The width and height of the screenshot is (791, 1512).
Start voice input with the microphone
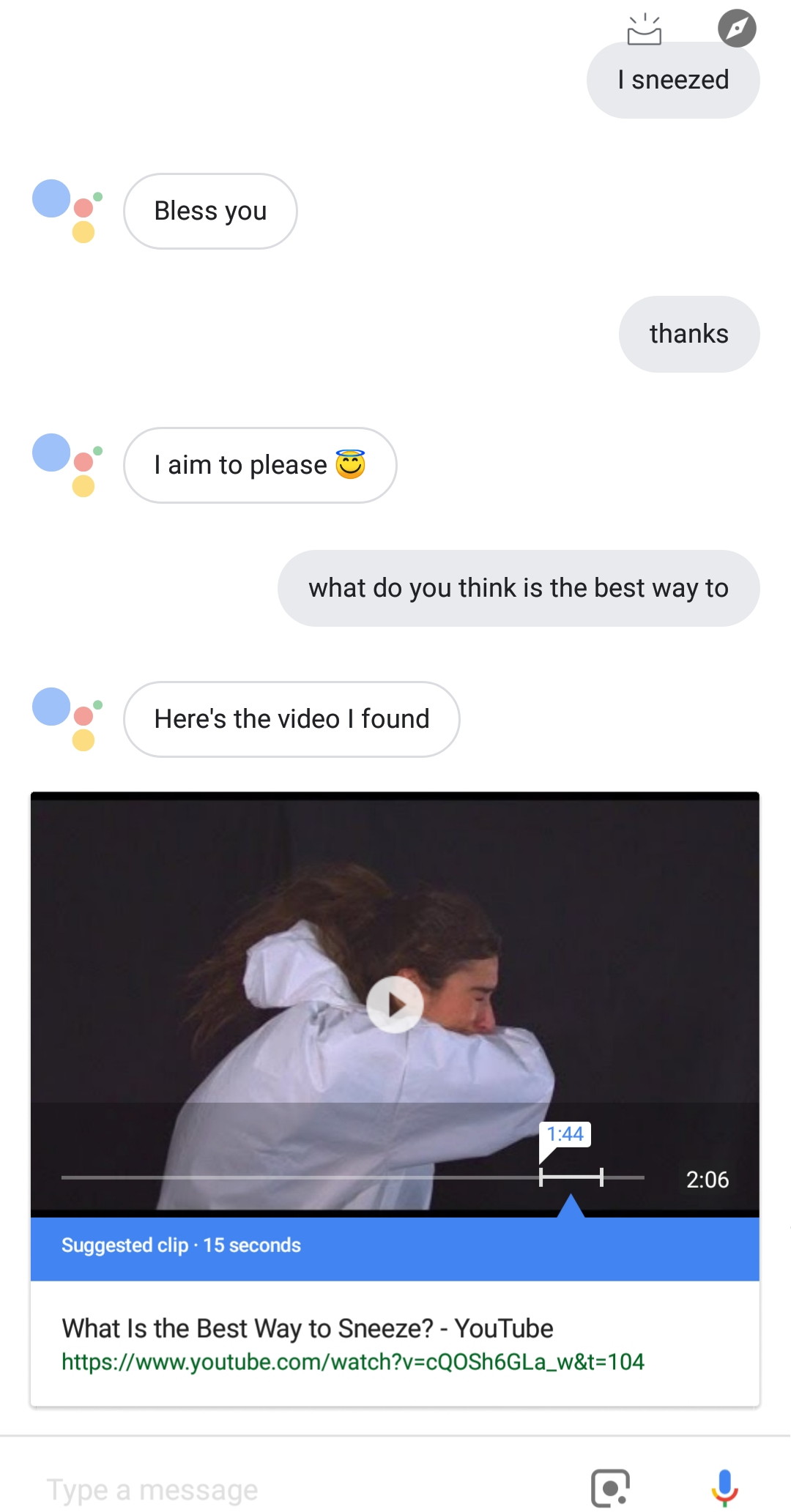[x=725, y=1488]
